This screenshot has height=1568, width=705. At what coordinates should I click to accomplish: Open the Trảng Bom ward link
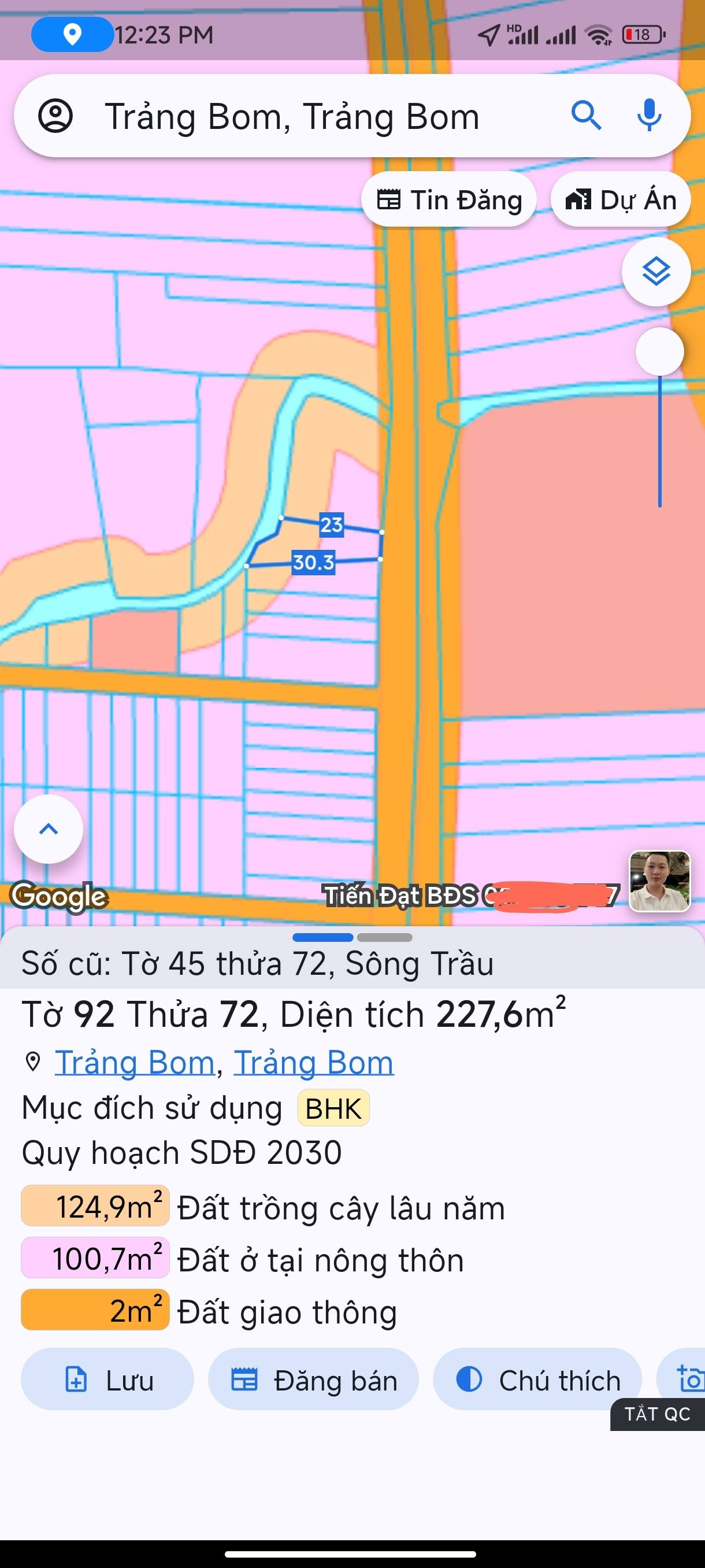135,1062
